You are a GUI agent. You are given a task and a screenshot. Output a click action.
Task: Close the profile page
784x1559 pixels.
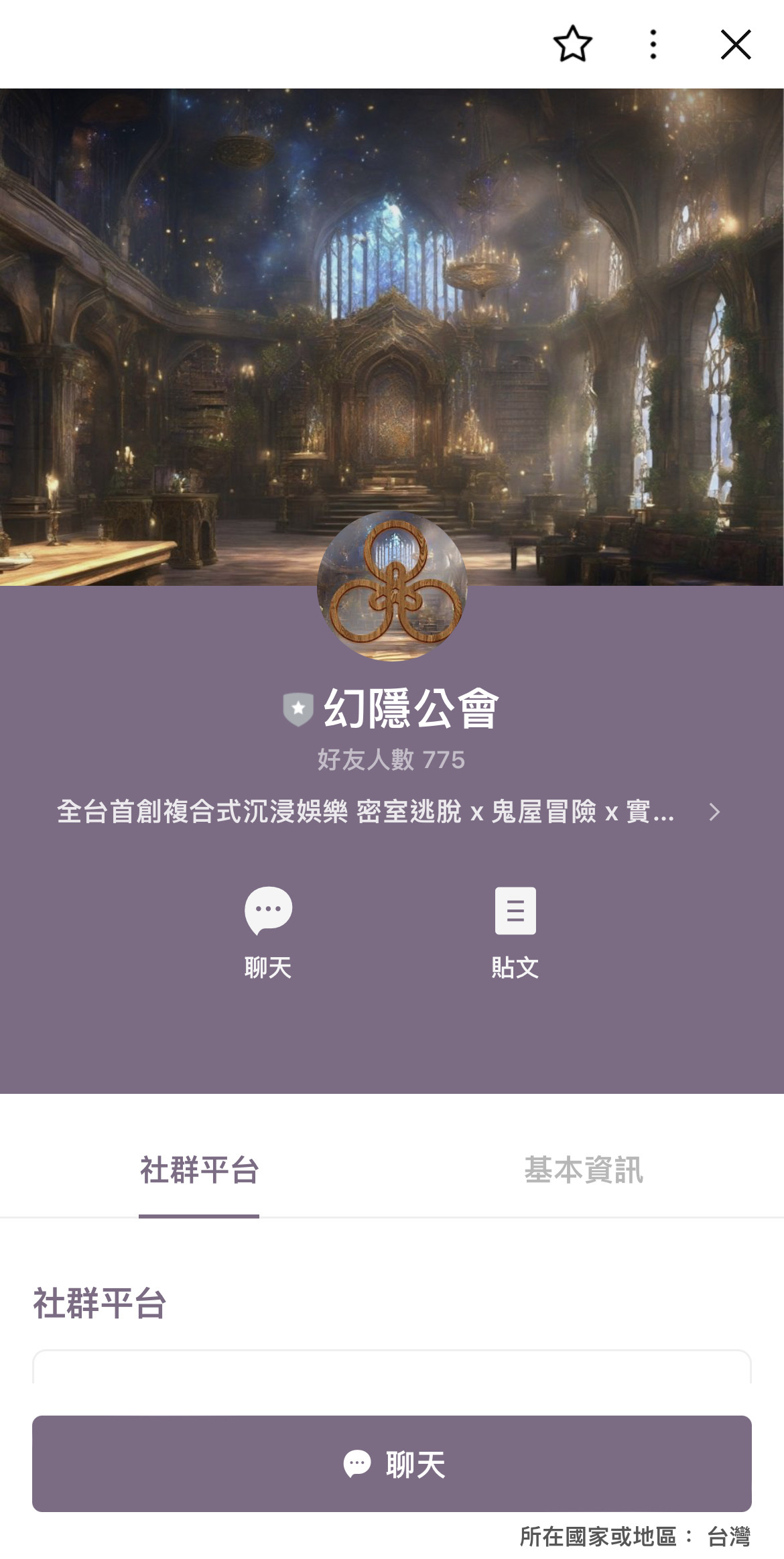click(736, 44)
